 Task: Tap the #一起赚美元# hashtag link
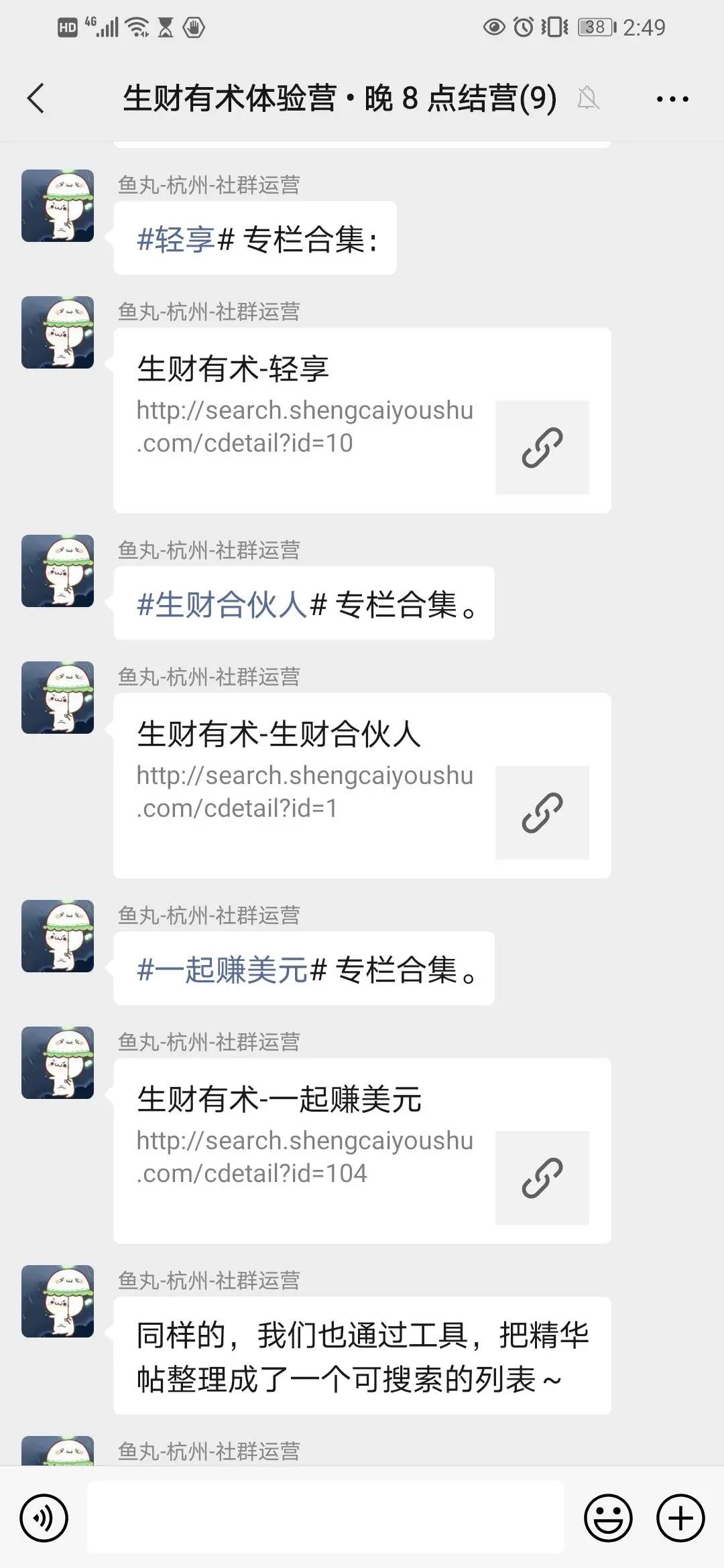[x=221, y=970]
